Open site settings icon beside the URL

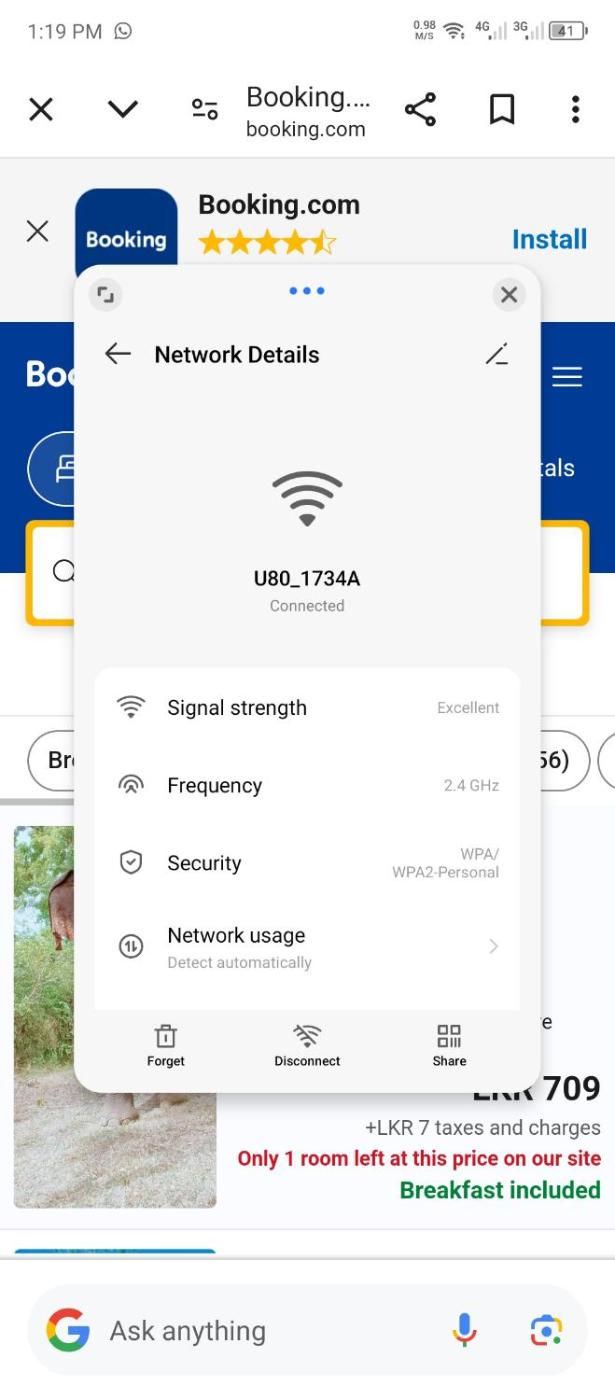[x=205, y=110]
